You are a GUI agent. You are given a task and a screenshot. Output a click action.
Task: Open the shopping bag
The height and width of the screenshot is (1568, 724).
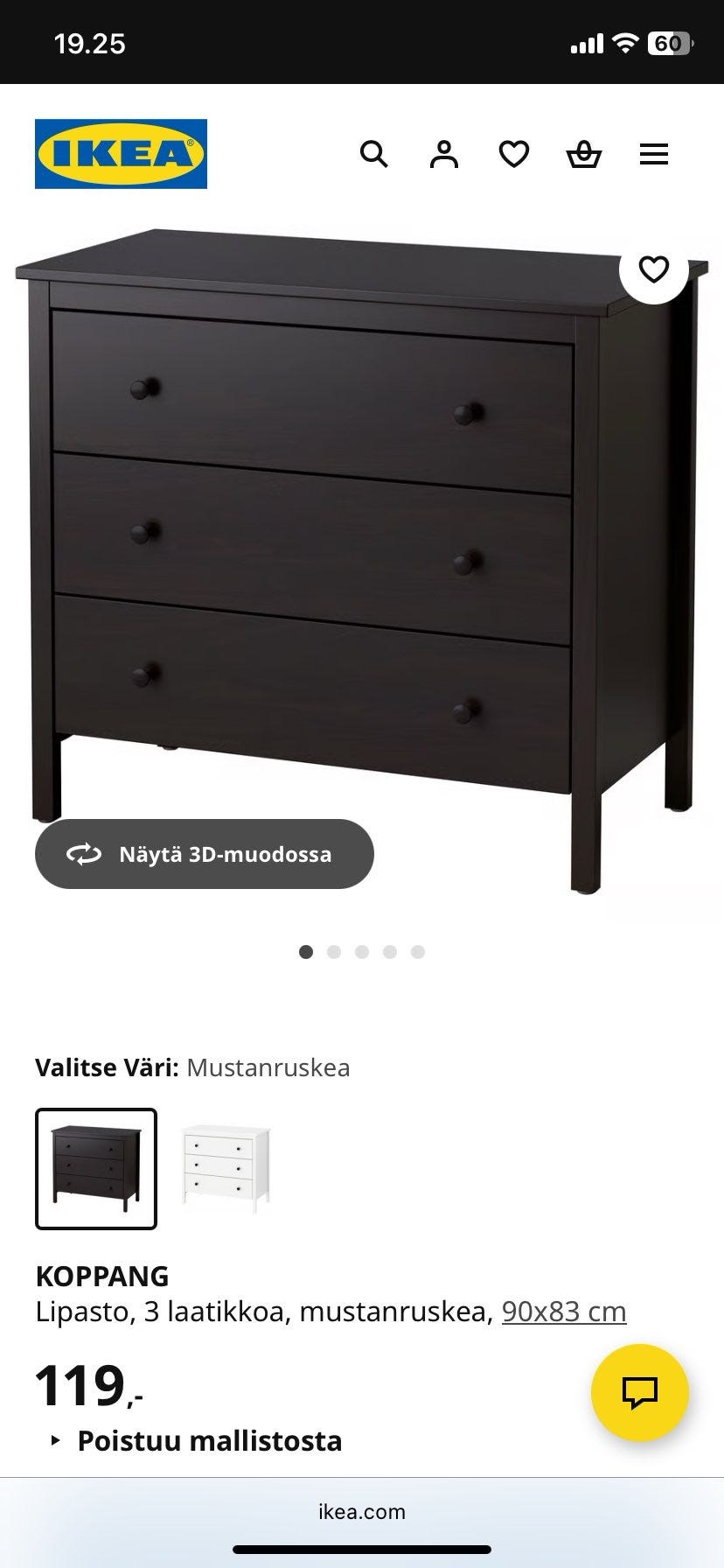(x=585, y=154)
